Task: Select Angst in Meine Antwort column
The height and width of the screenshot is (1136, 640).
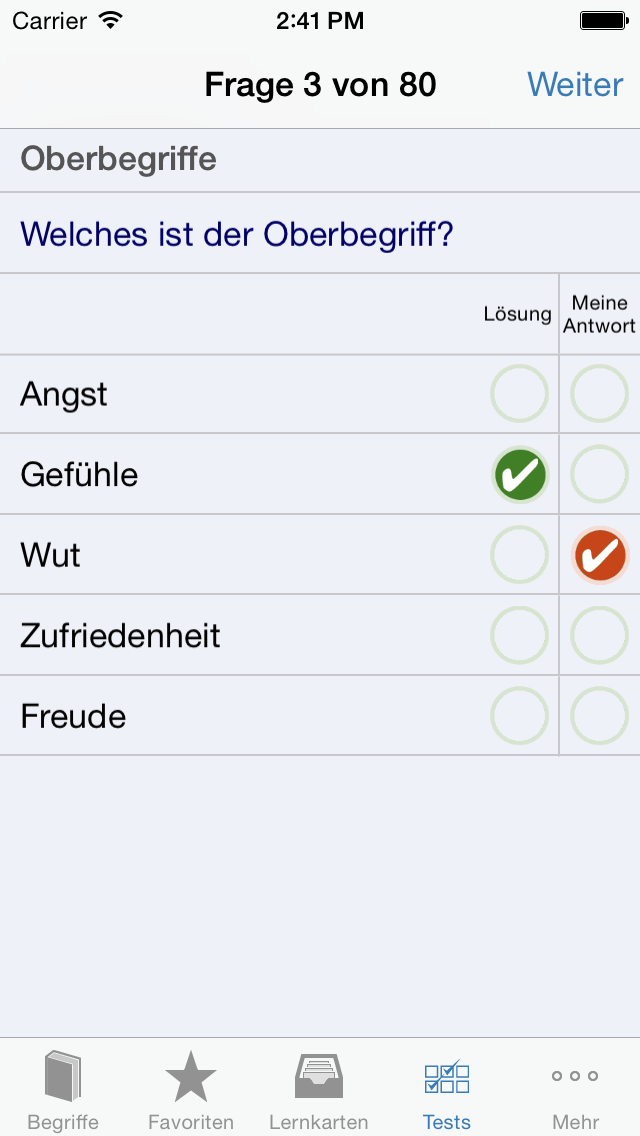Action: pos(599,393)
